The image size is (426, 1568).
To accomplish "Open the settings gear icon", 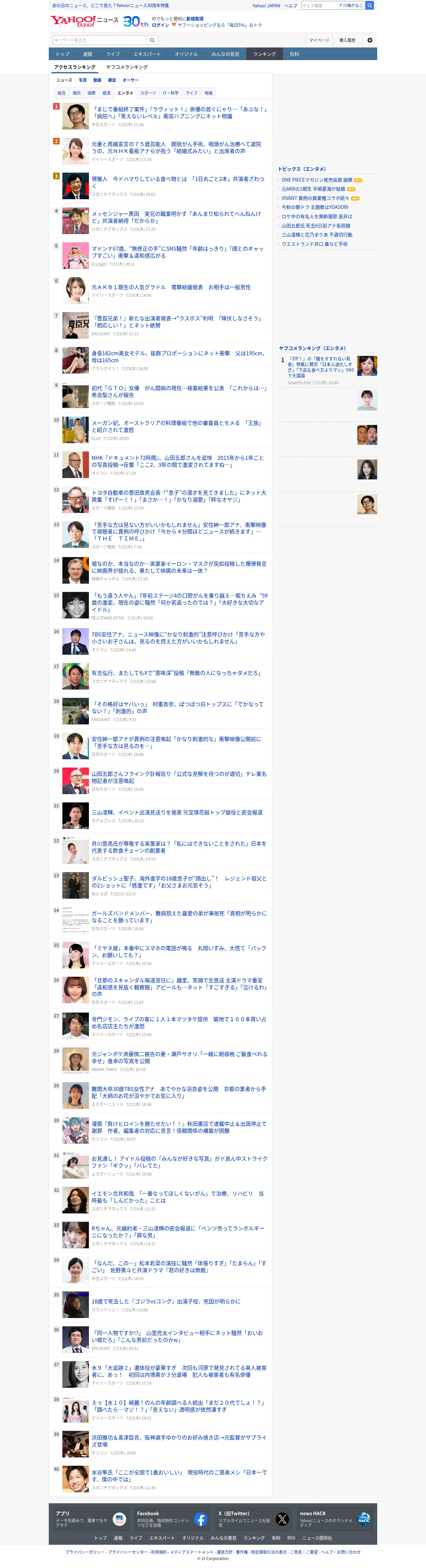I will pyautogui.click(x=369, y=40).
